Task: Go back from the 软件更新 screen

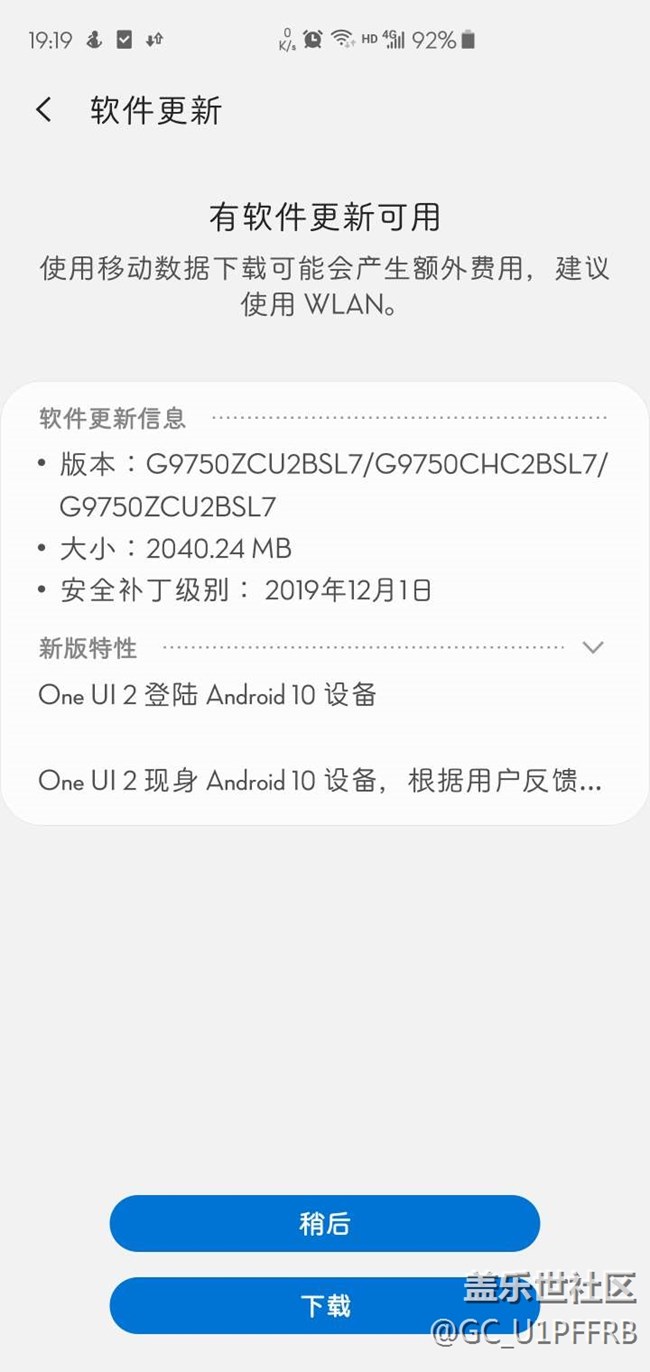Action: pos(44,110)
